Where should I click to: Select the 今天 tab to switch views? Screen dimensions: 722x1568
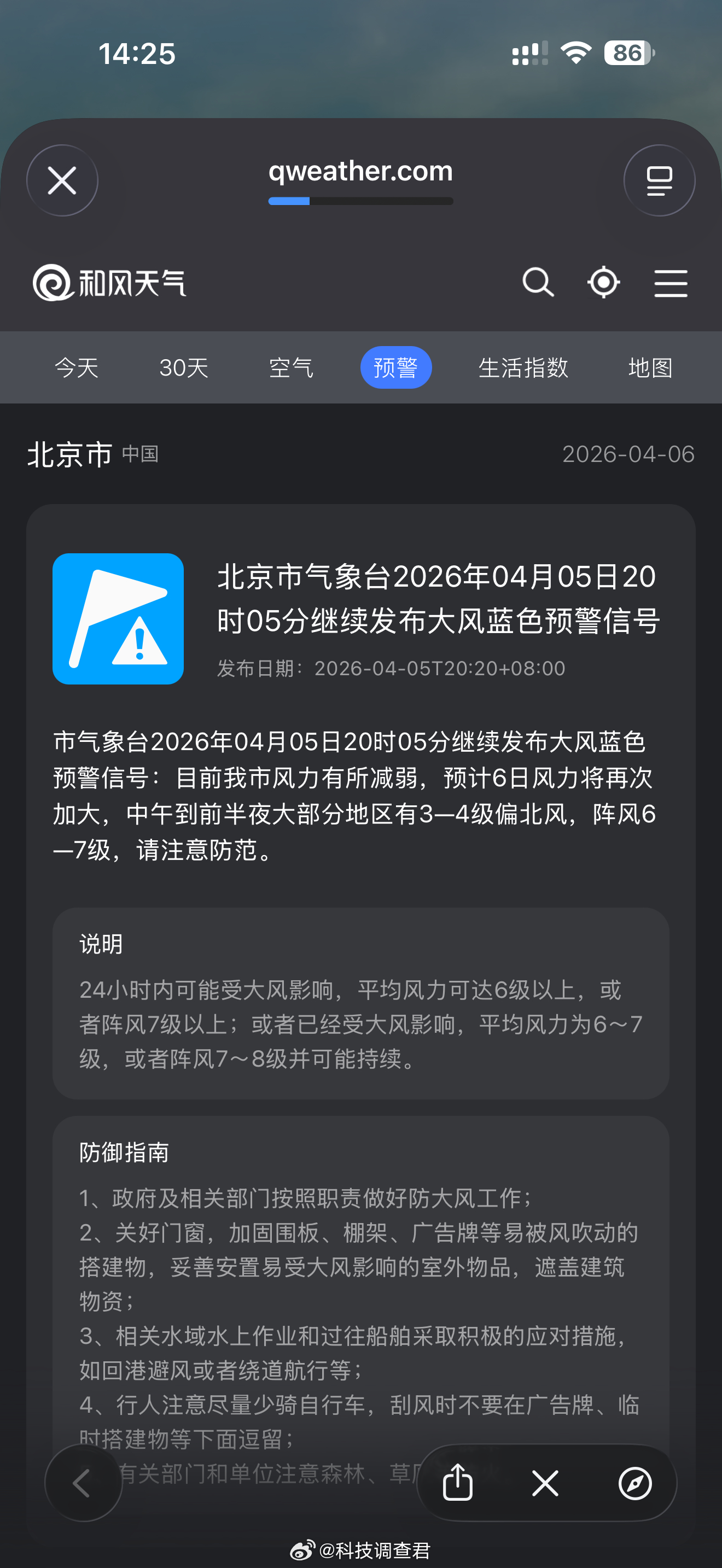(77, 367)
